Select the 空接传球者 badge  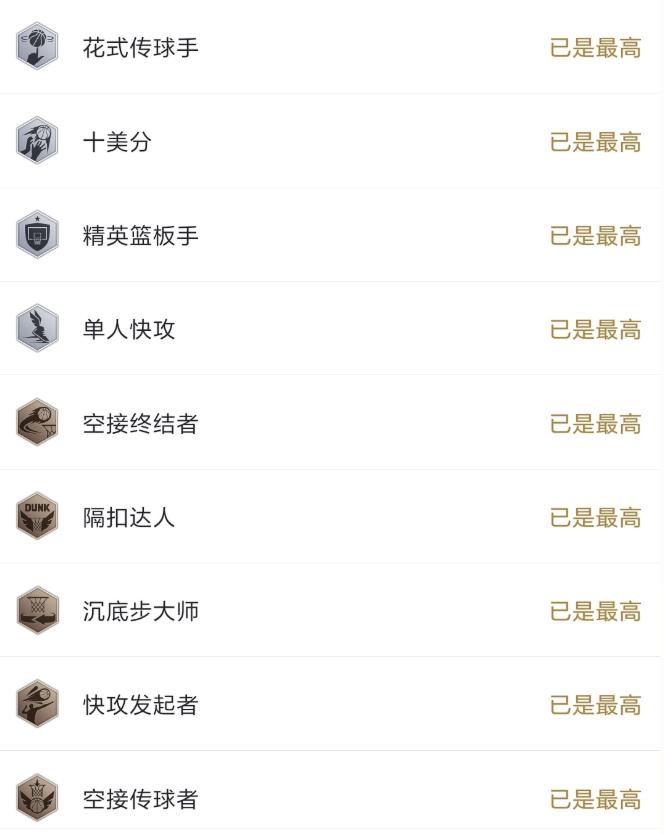[140, 799]
